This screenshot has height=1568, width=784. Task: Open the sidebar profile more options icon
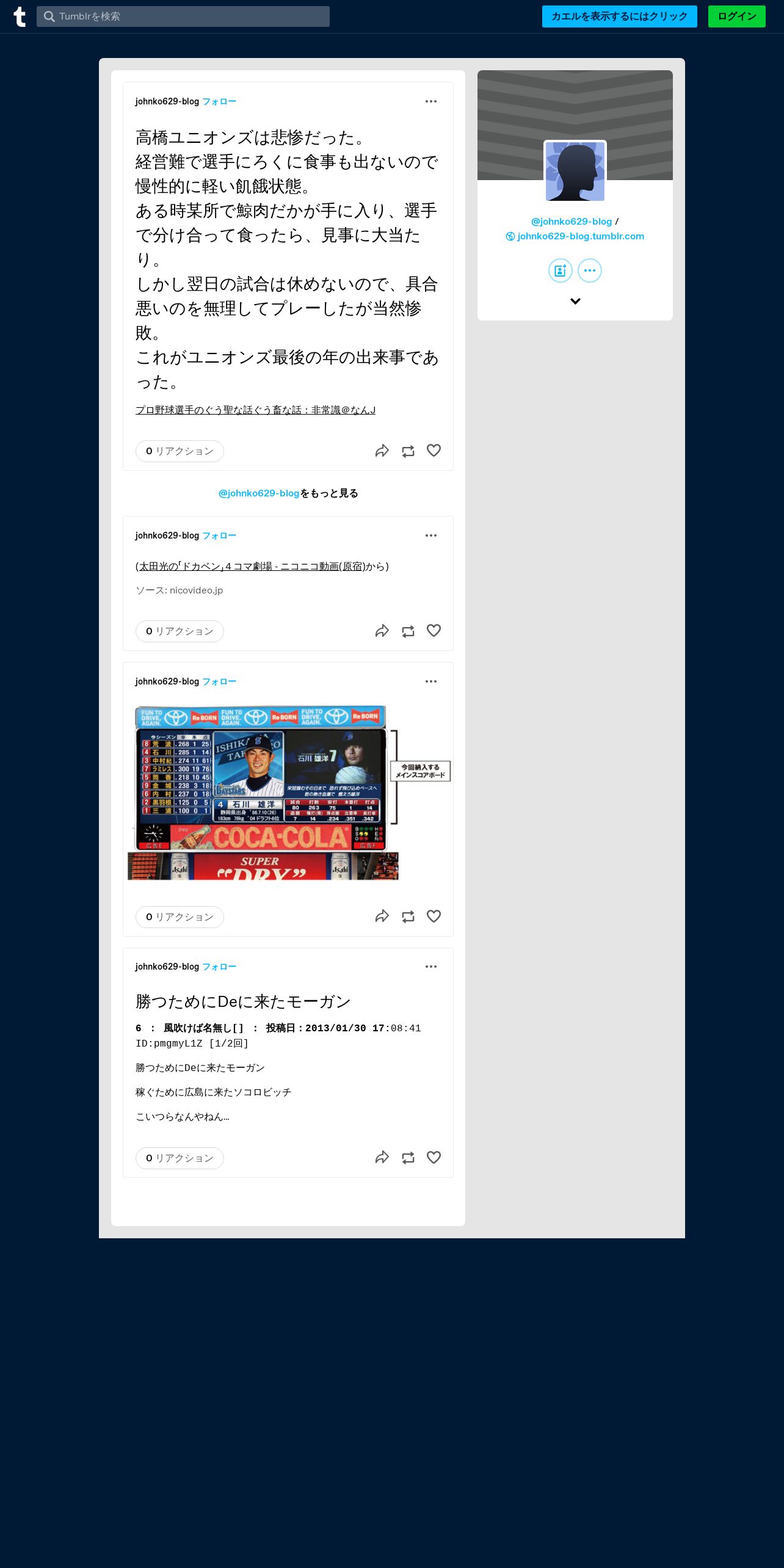(590, 270)
